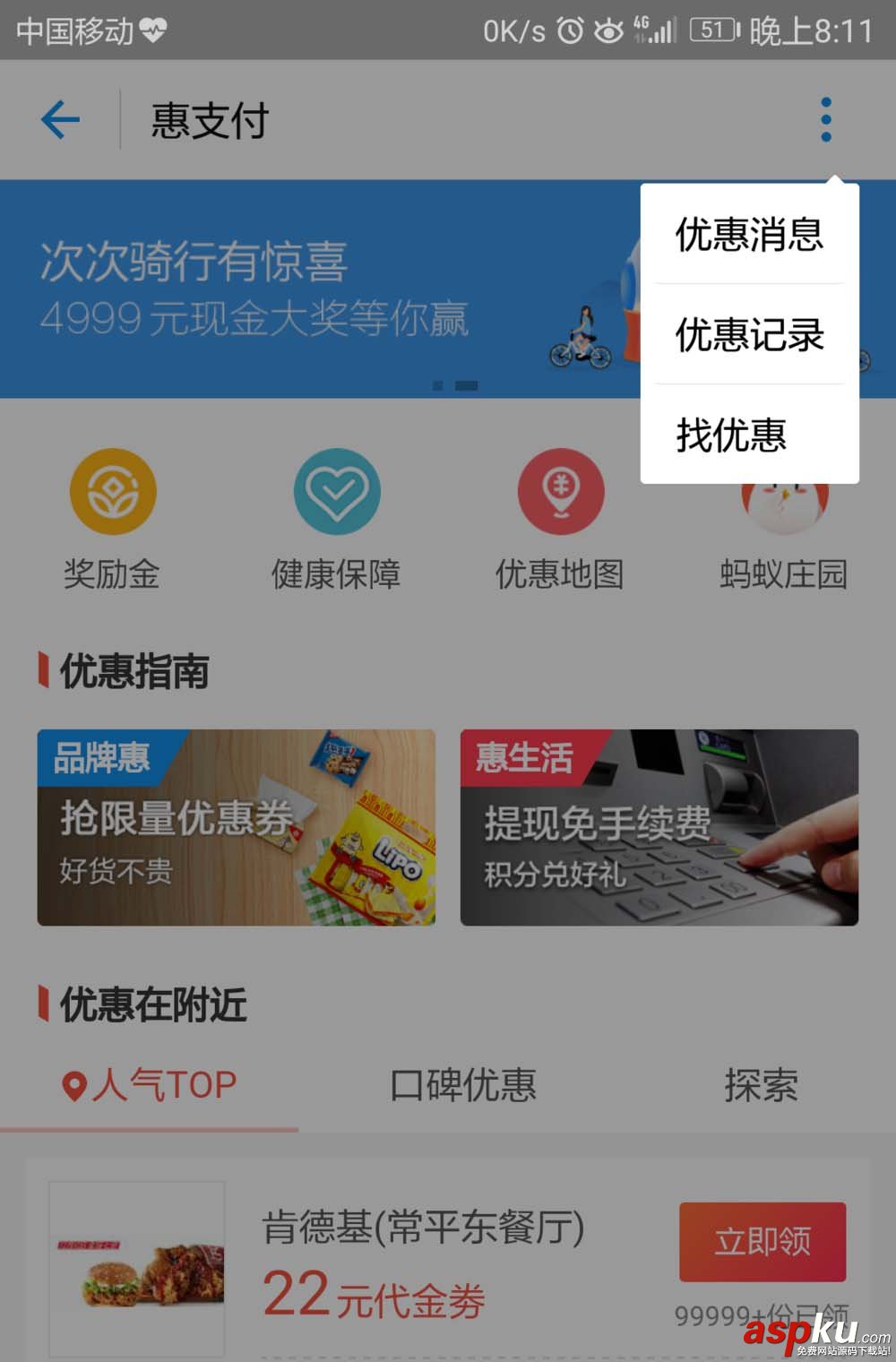This screenshot has height=1362, width=896.
Task: Tap the 品牌惠 抢限量优惠券 banner
Action: [236, 827]
